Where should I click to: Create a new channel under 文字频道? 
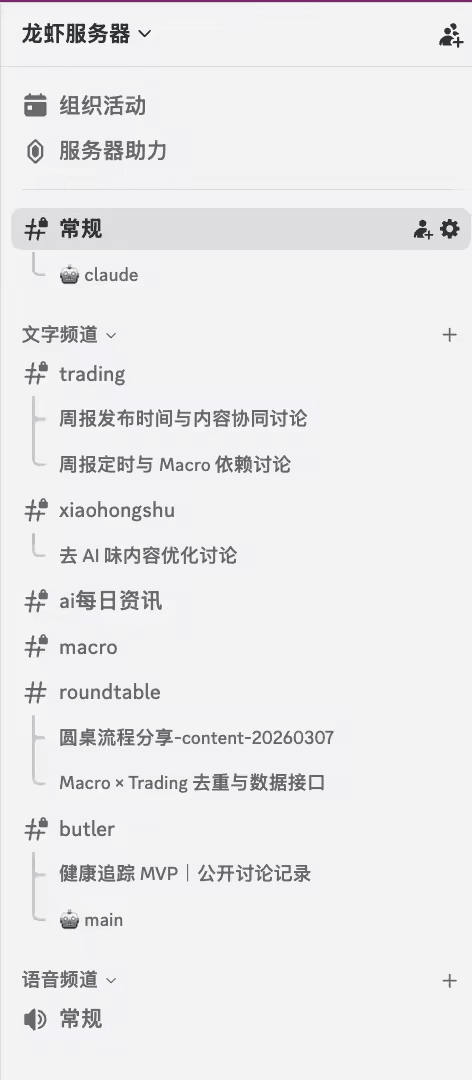pyautogui.click(x=449, y=335)
